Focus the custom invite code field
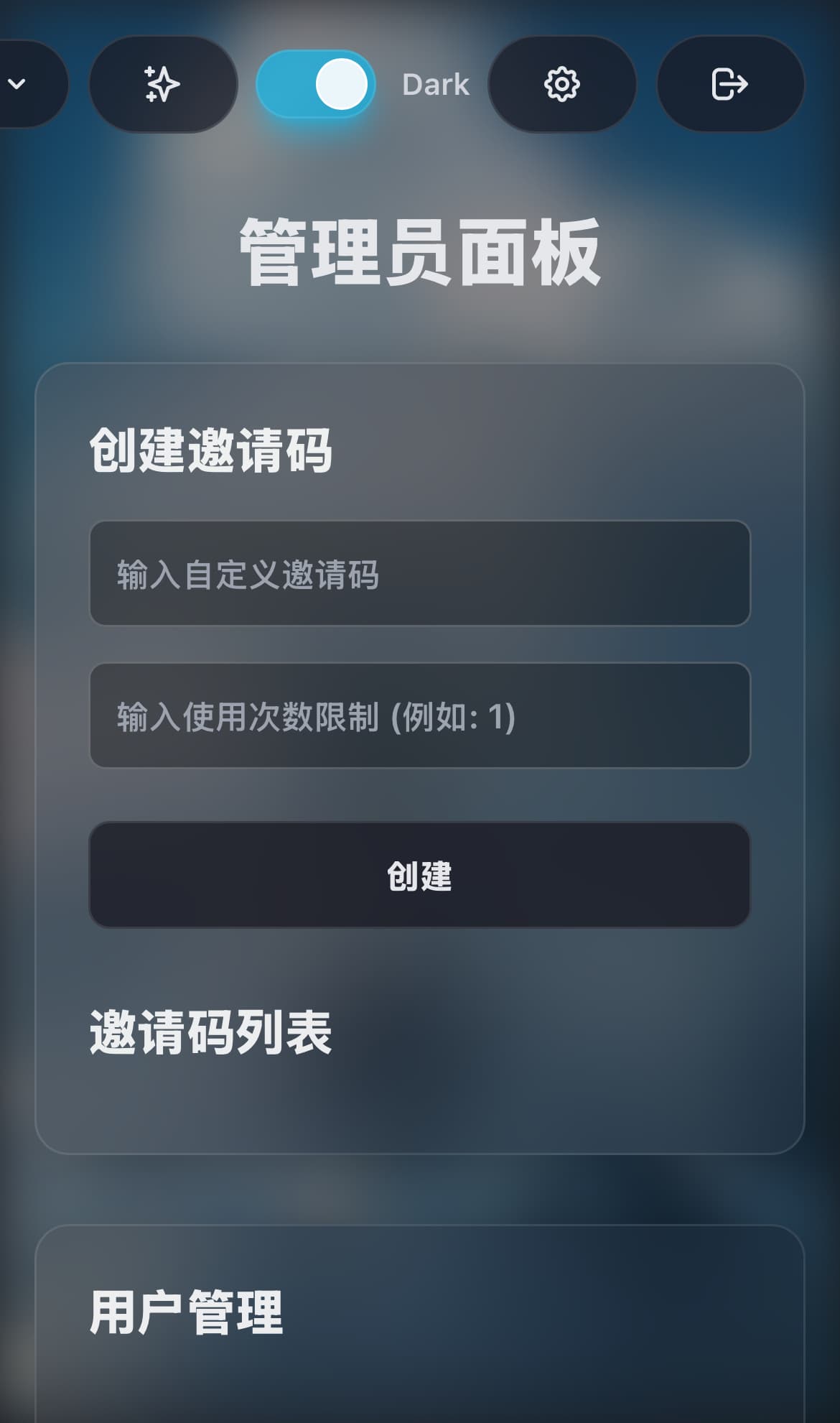 point(420,573)
